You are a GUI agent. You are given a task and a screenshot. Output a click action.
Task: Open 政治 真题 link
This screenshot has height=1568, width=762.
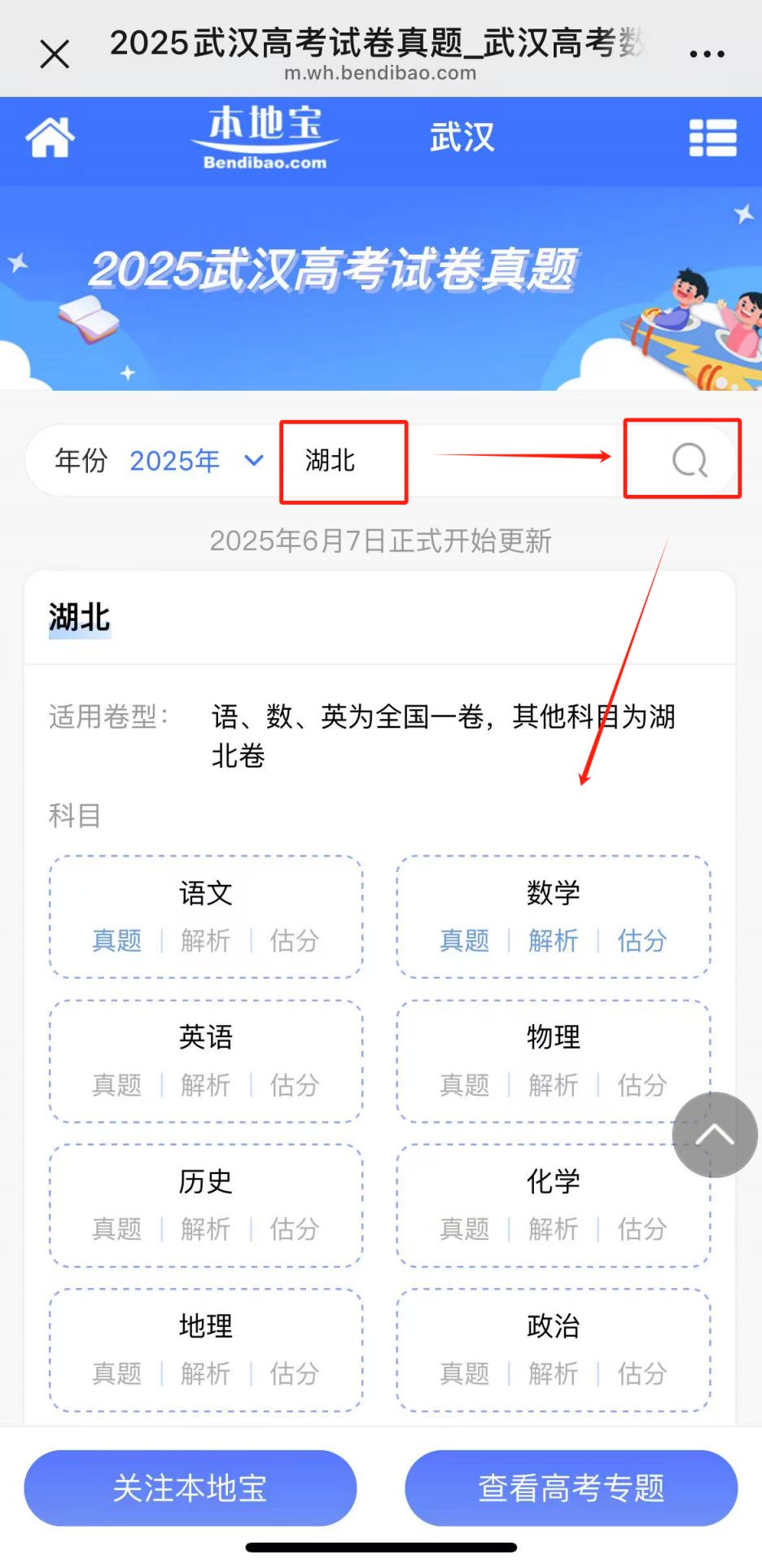coord(465,1373)
